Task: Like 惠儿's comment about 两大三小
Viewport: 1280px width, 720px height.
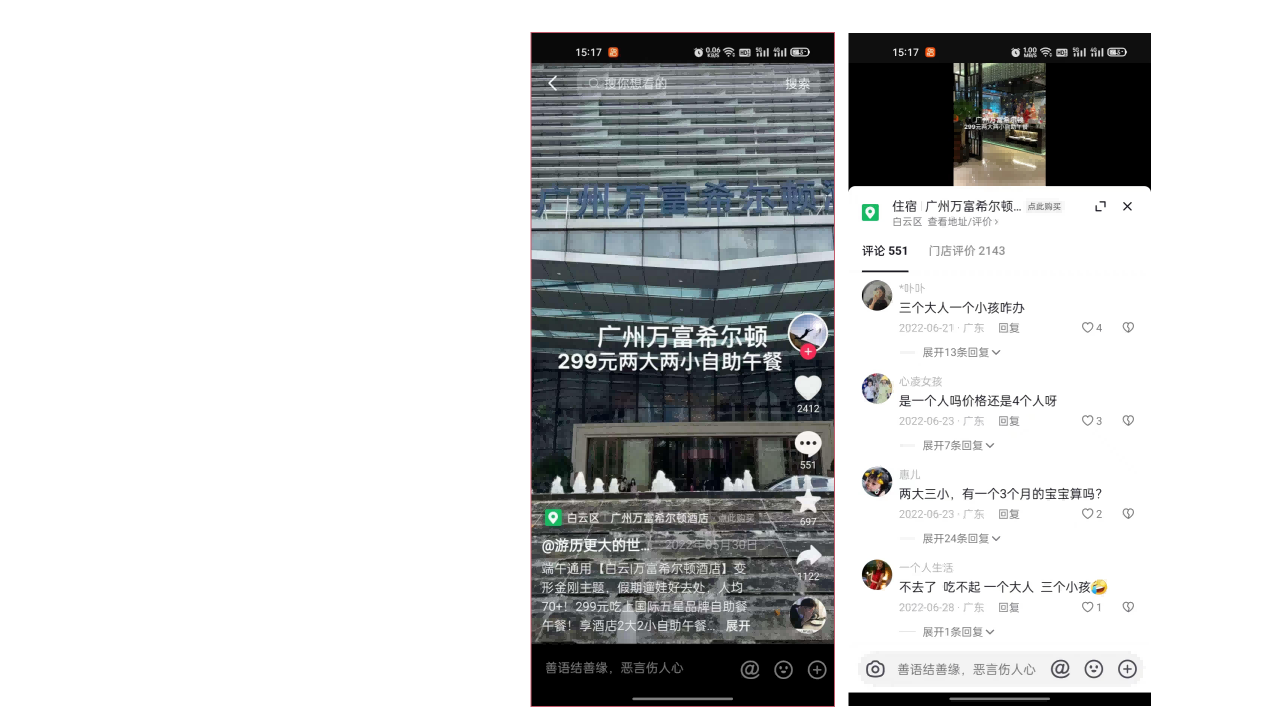Action: pyautogui.click(x=1088, y=514)
